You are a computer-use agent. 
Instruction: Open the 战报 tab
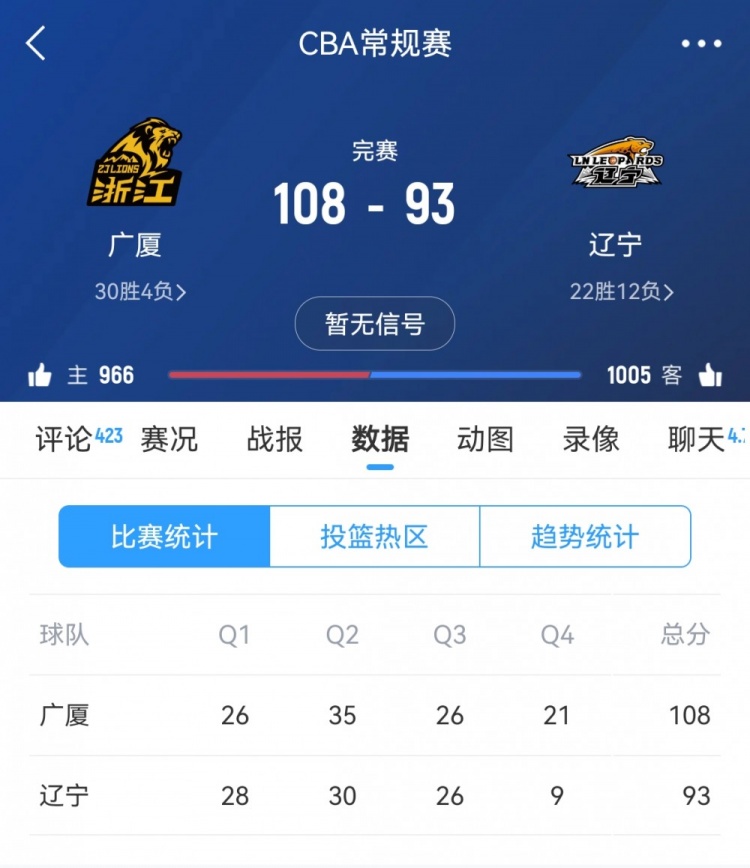click(274, 439)
